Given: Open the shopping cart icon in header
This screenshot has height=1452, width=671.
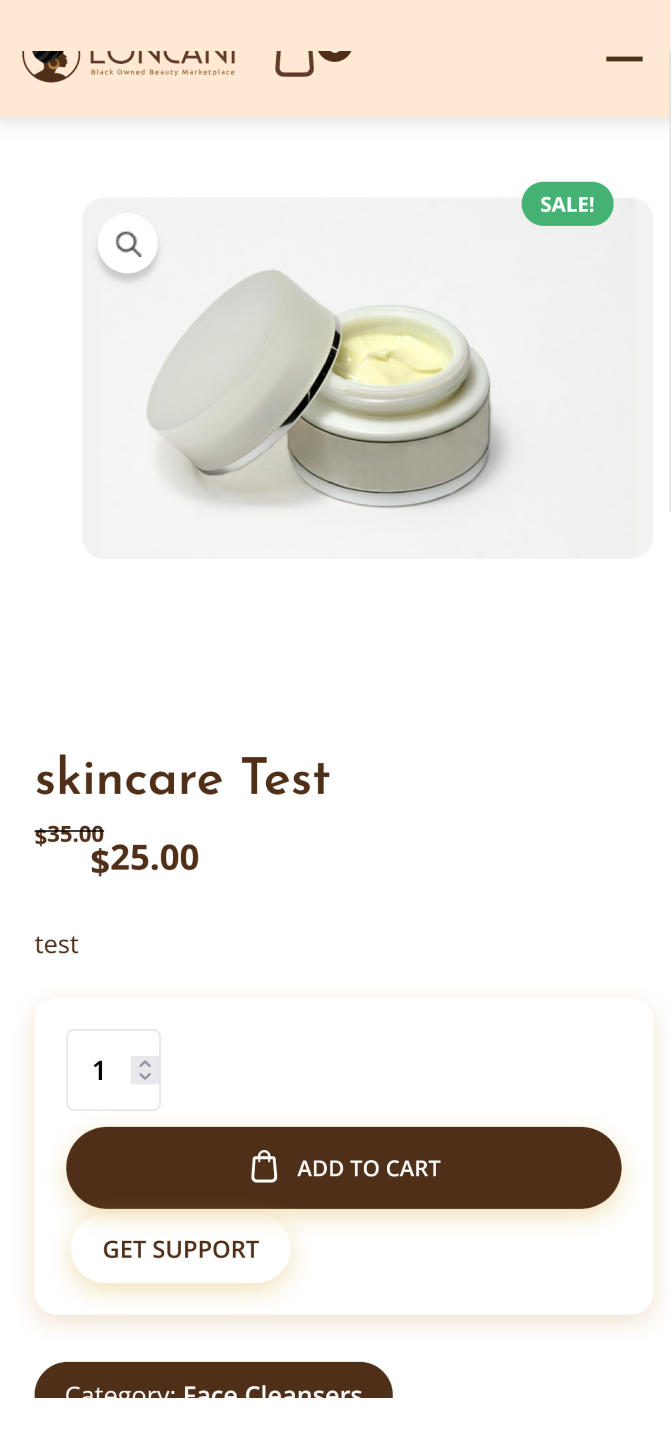Looking at the screenshot, I should click(296, 60).
